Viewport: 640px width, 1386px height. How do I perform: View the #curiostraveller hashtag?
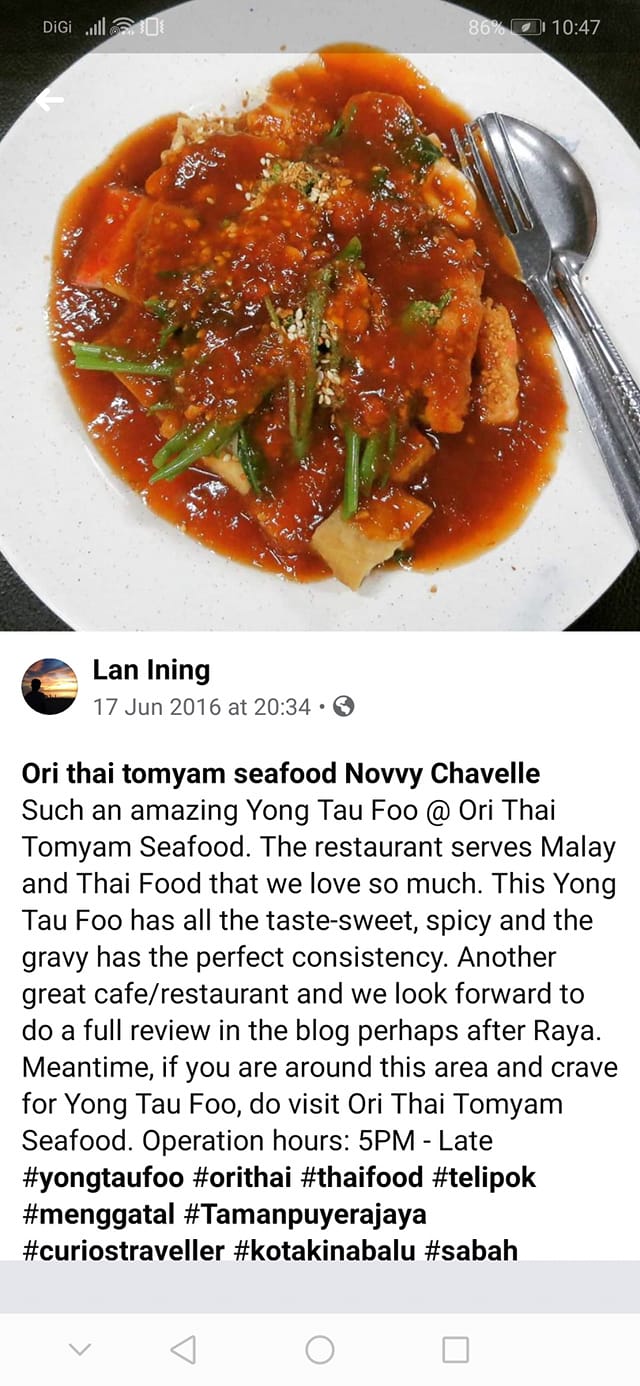(124, 1250)
